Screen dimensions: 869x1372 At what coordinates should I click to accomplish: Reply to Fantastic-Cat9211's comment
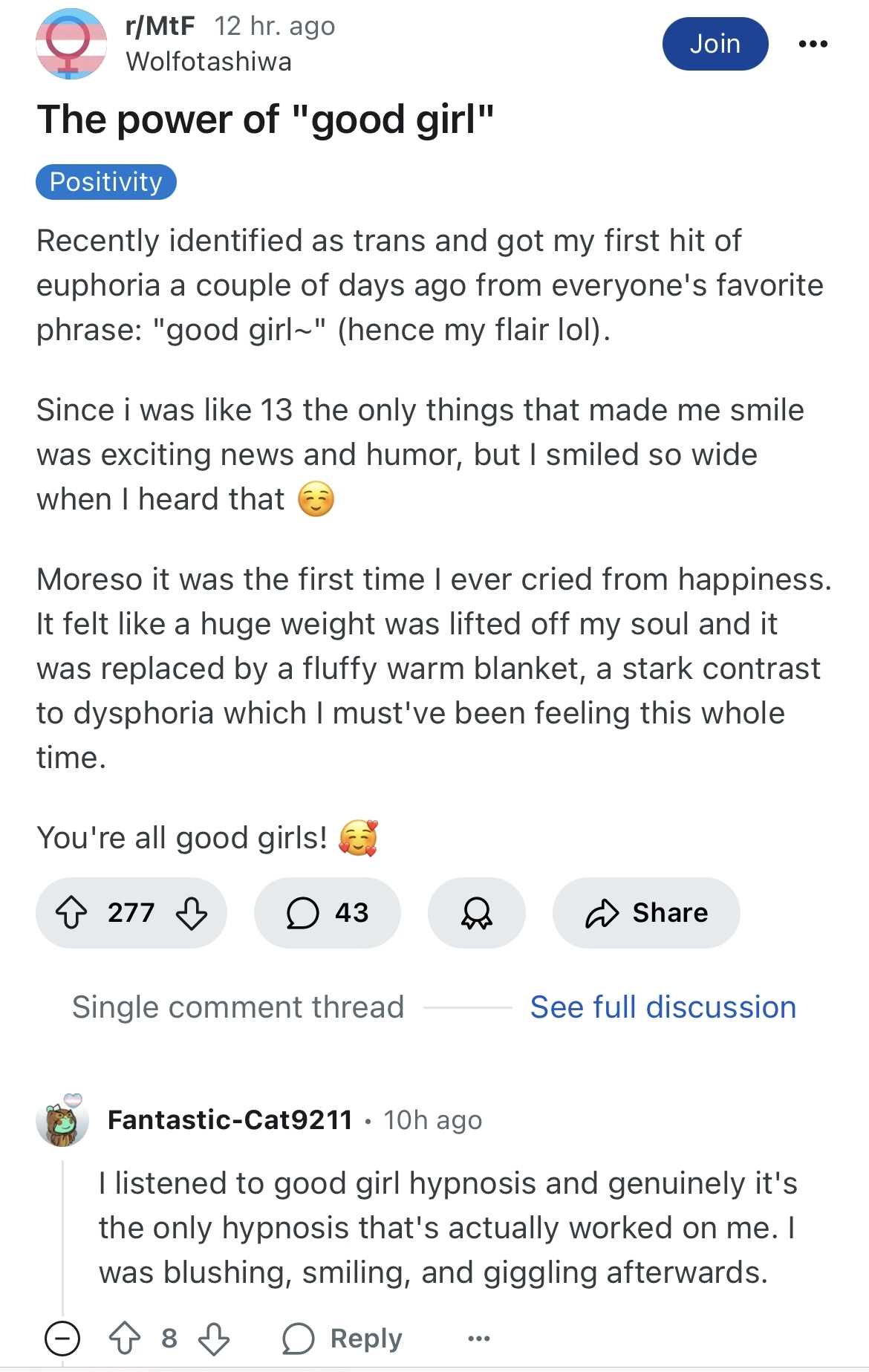pos(343,1339)
